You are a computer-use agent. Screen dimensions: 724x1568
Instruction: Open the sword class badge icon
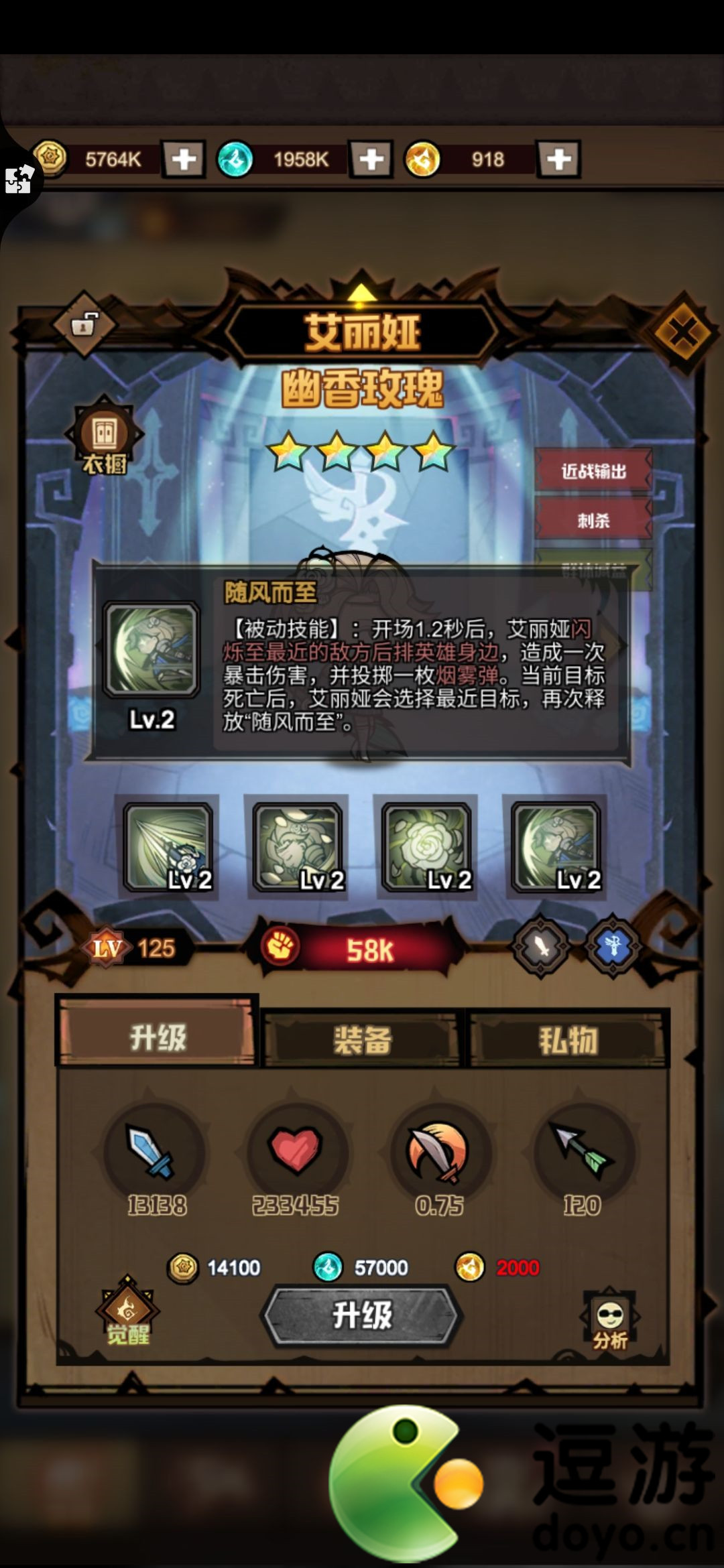point(542,946)
